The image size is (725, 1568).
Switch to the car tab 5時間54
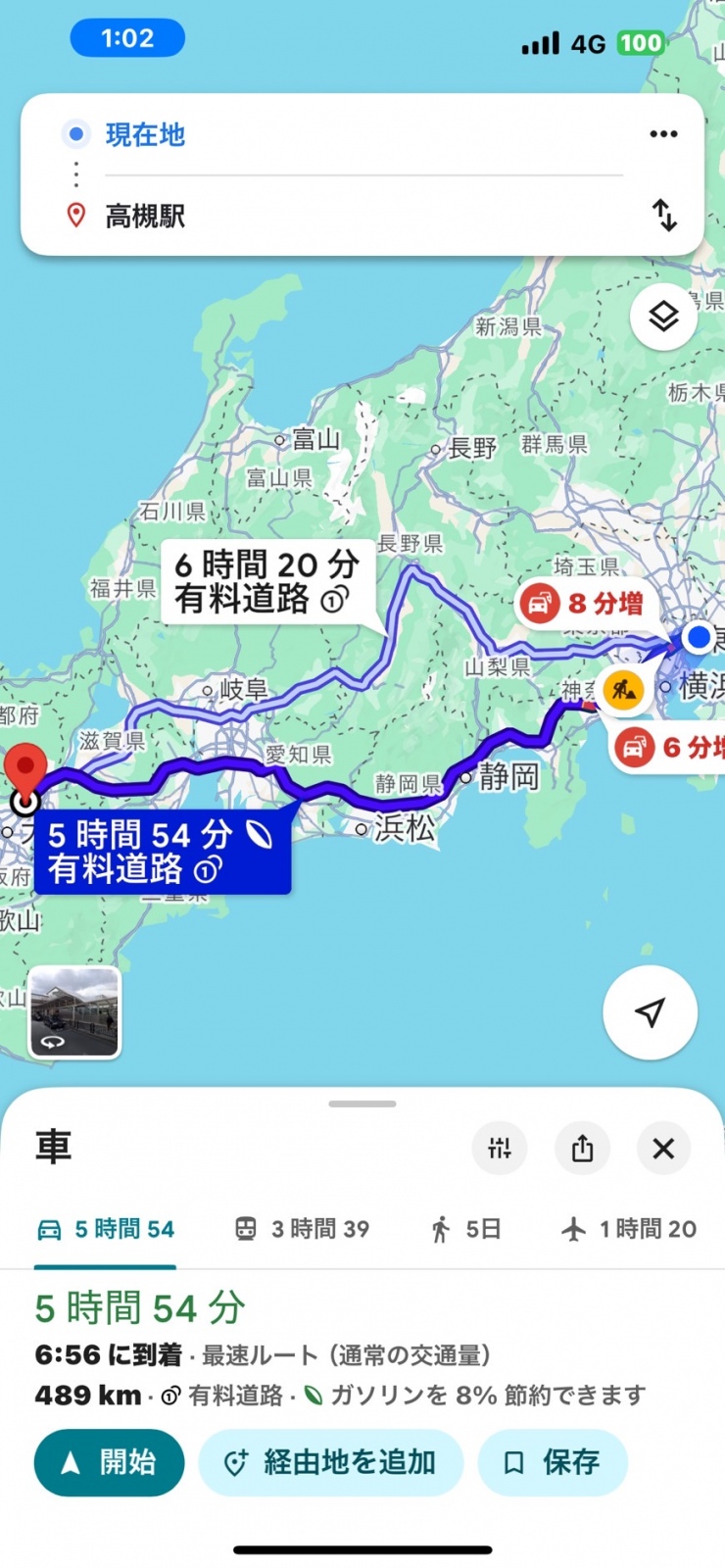[105, 1229]
